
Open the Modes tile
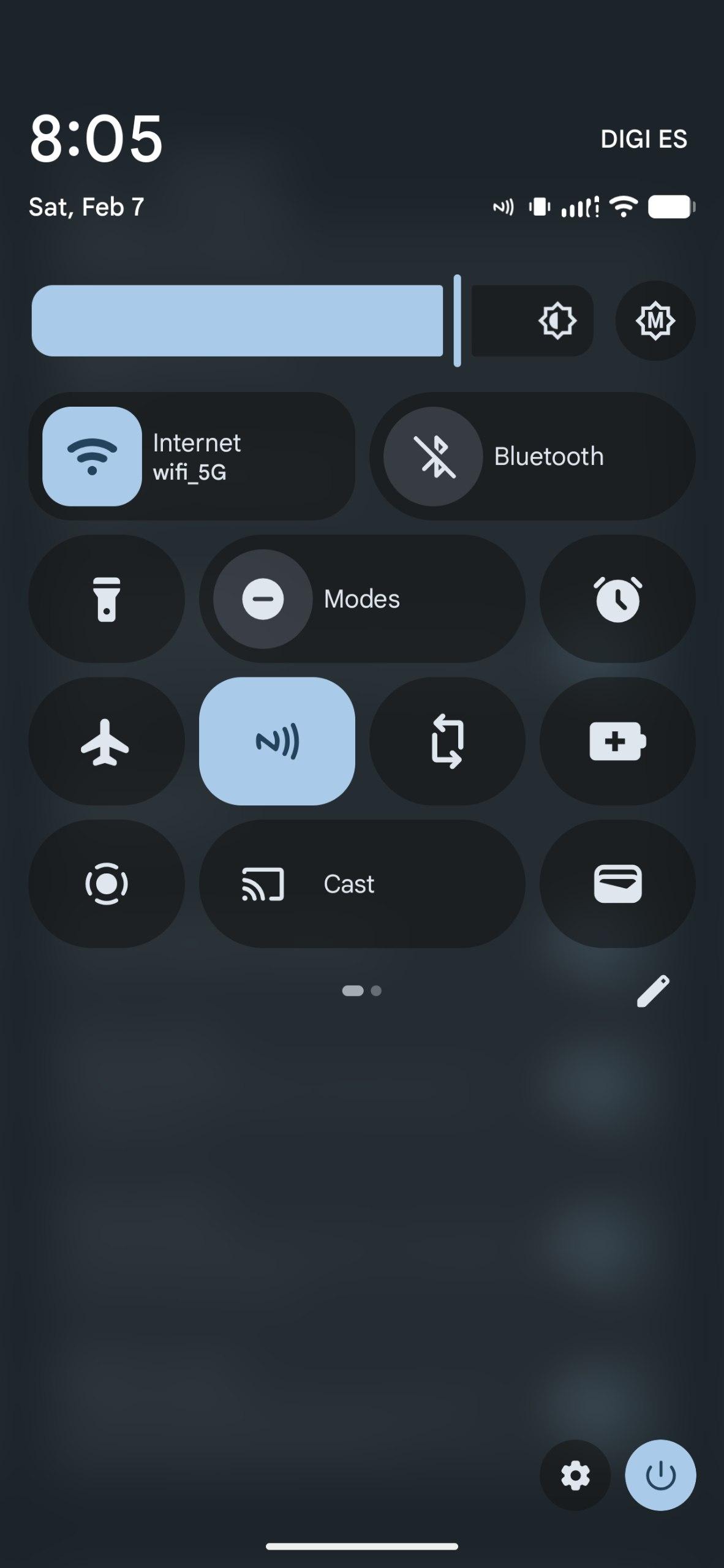361,598
